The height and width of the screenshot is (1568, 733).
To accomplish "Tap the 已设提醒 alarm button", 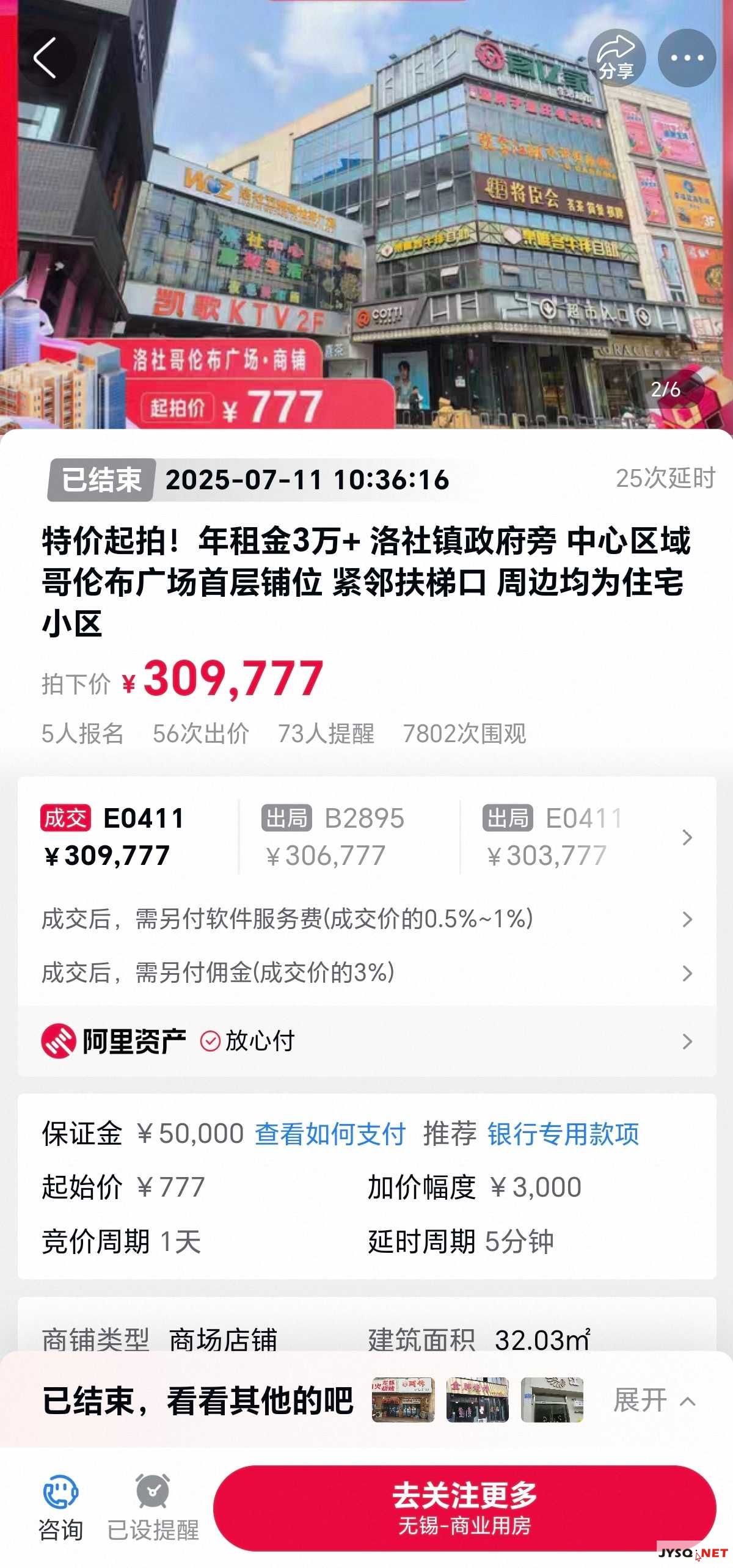I will pyautogui.click(x=153, y=1507).
